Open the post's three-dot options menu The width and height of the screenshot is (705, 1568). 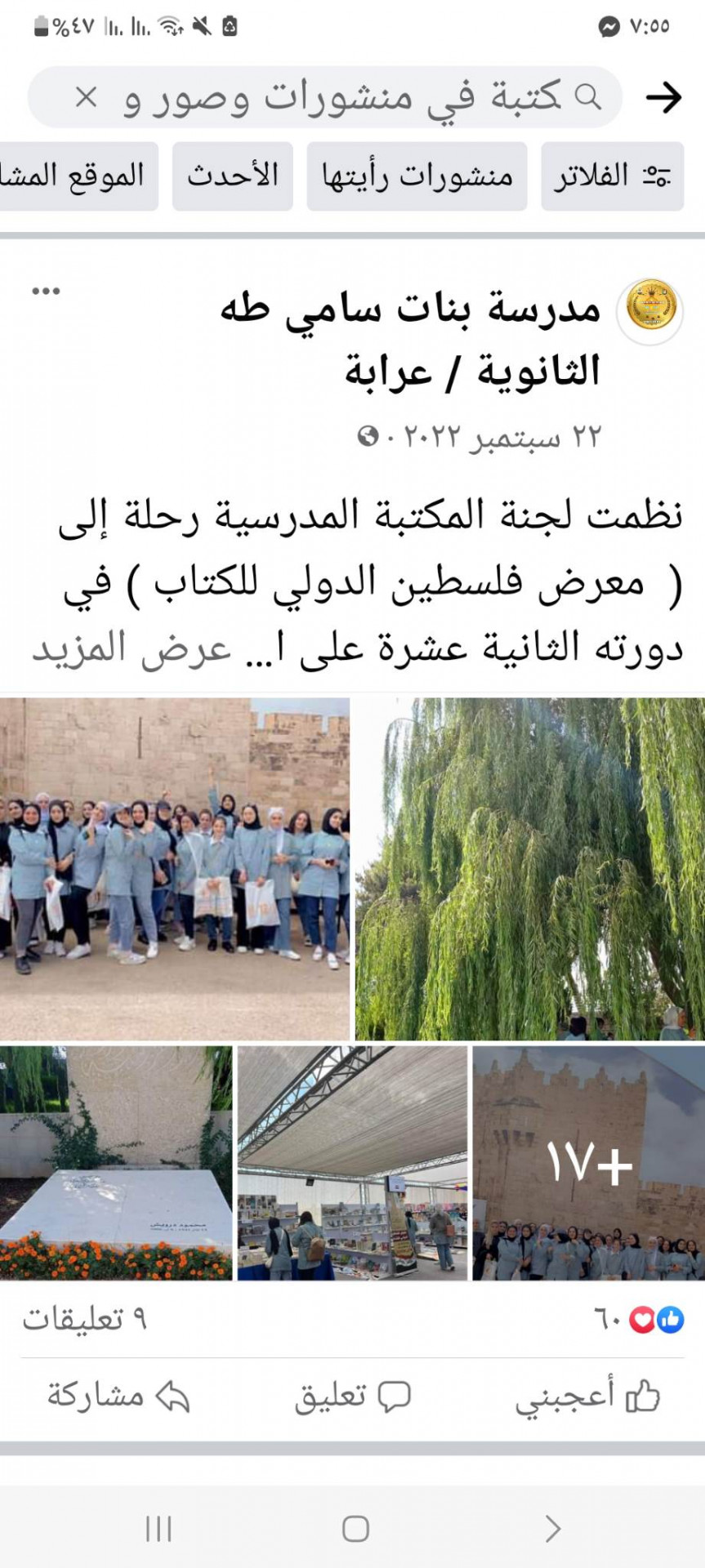click(46, 292)
